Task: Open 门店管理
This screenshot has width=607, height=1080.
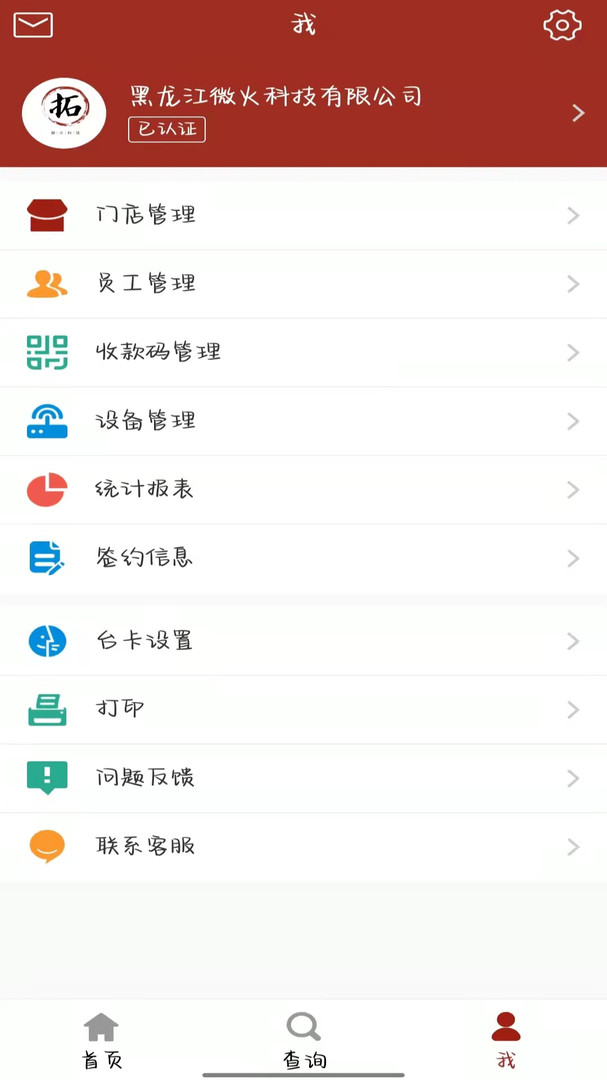Action: 303,216
